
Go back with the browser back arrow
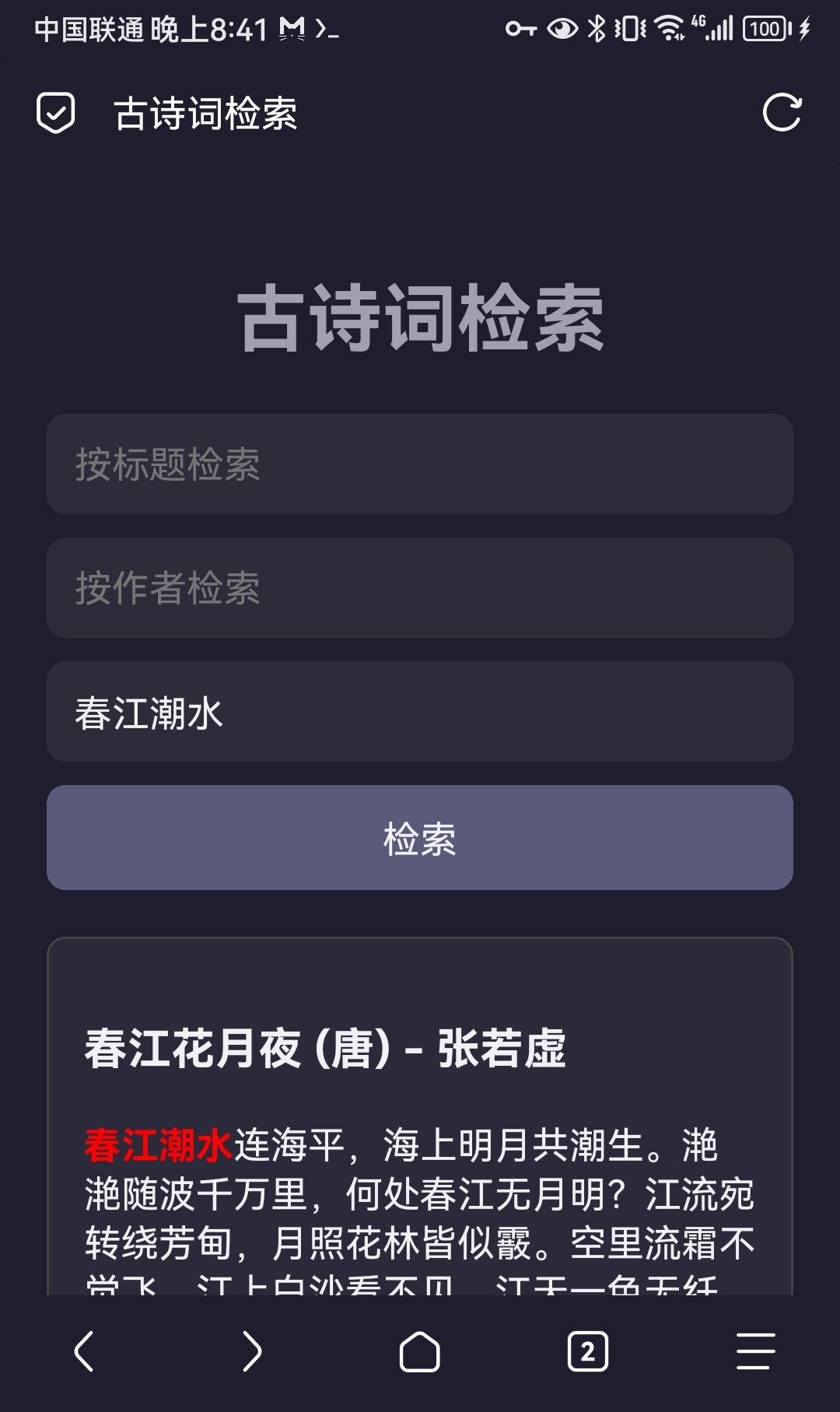(x=84, y=1351)
